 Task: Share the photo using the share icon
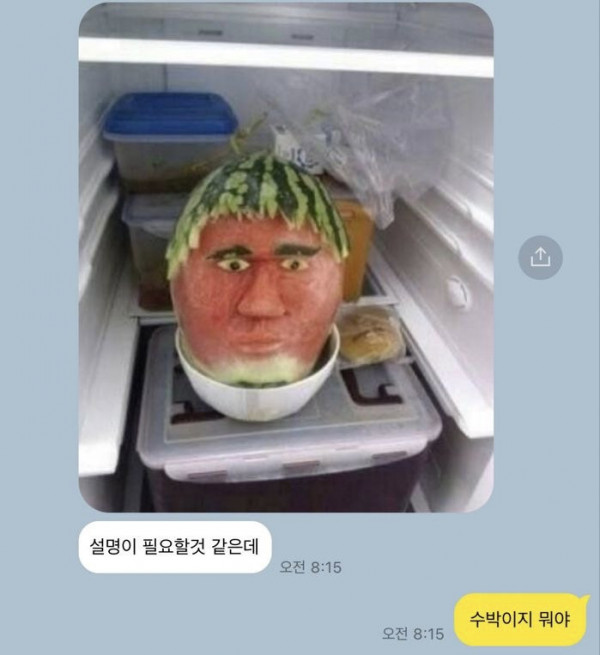click(540, 258)
